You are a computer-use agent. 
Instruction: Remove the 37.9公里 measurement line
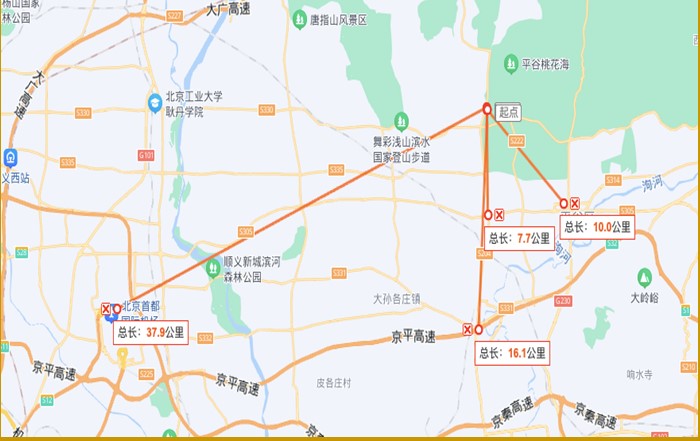click(106, 309)
